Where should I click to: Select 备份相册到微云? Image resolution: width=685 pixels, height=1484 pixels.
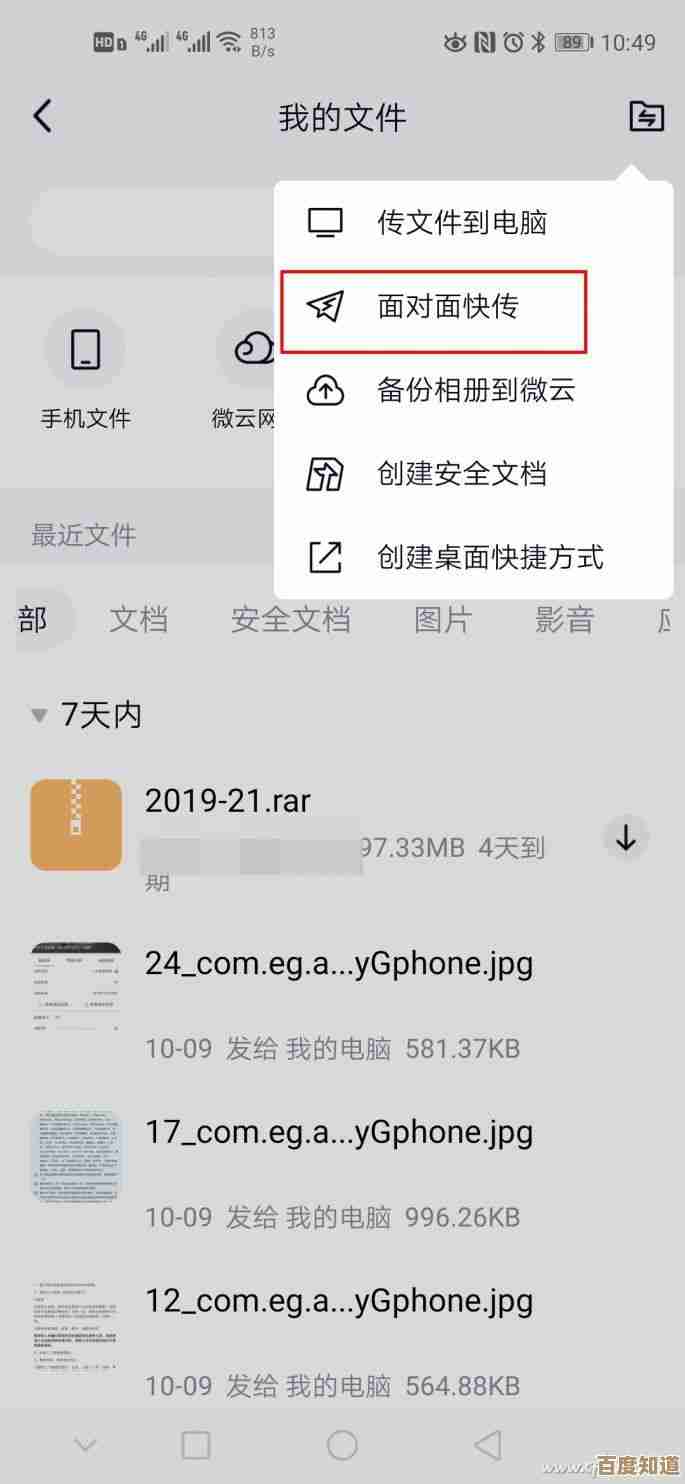pos(474,390)
